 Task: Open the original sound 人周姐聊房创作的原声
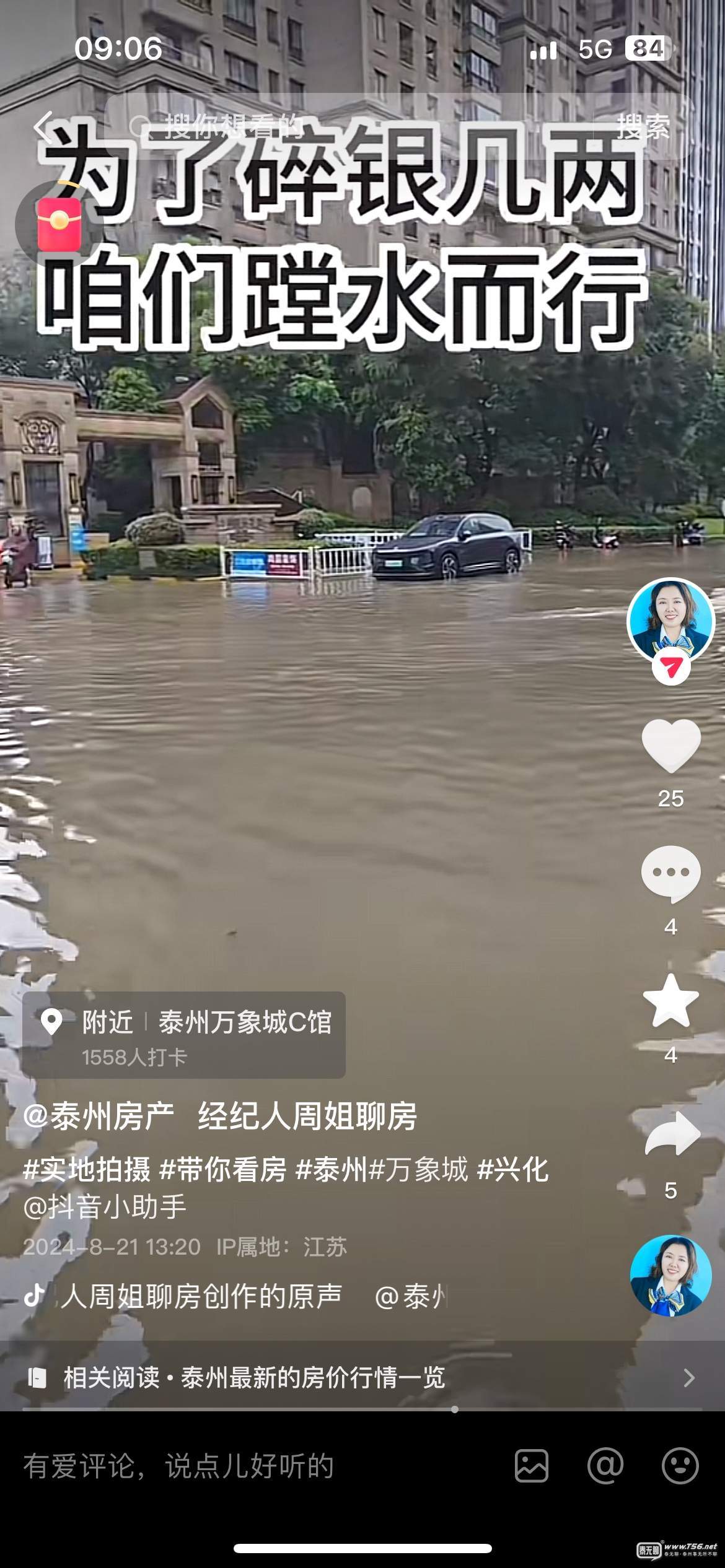click(x=201, y=1296)
